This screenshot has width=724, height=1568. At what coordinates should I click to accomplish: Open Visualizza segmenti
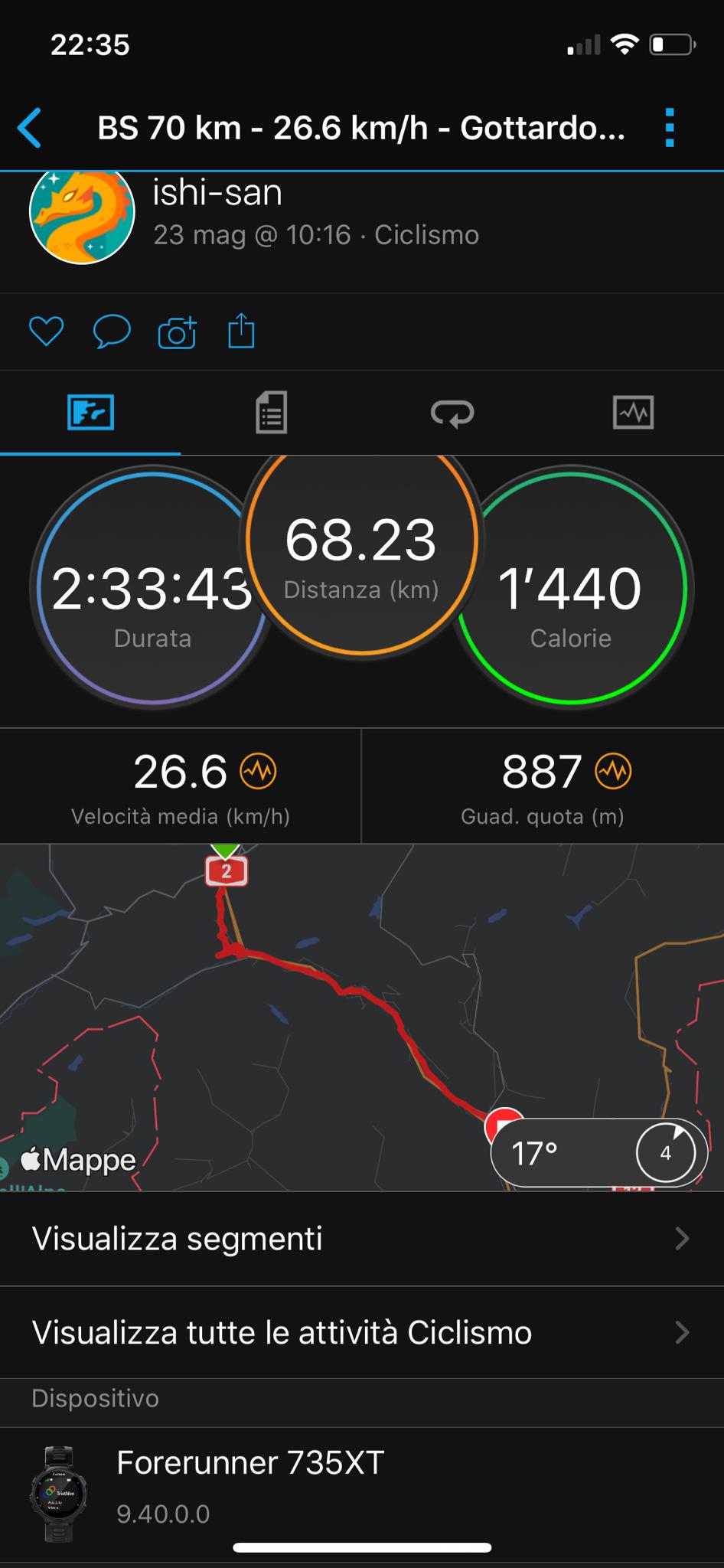(x=362, y=1239)
